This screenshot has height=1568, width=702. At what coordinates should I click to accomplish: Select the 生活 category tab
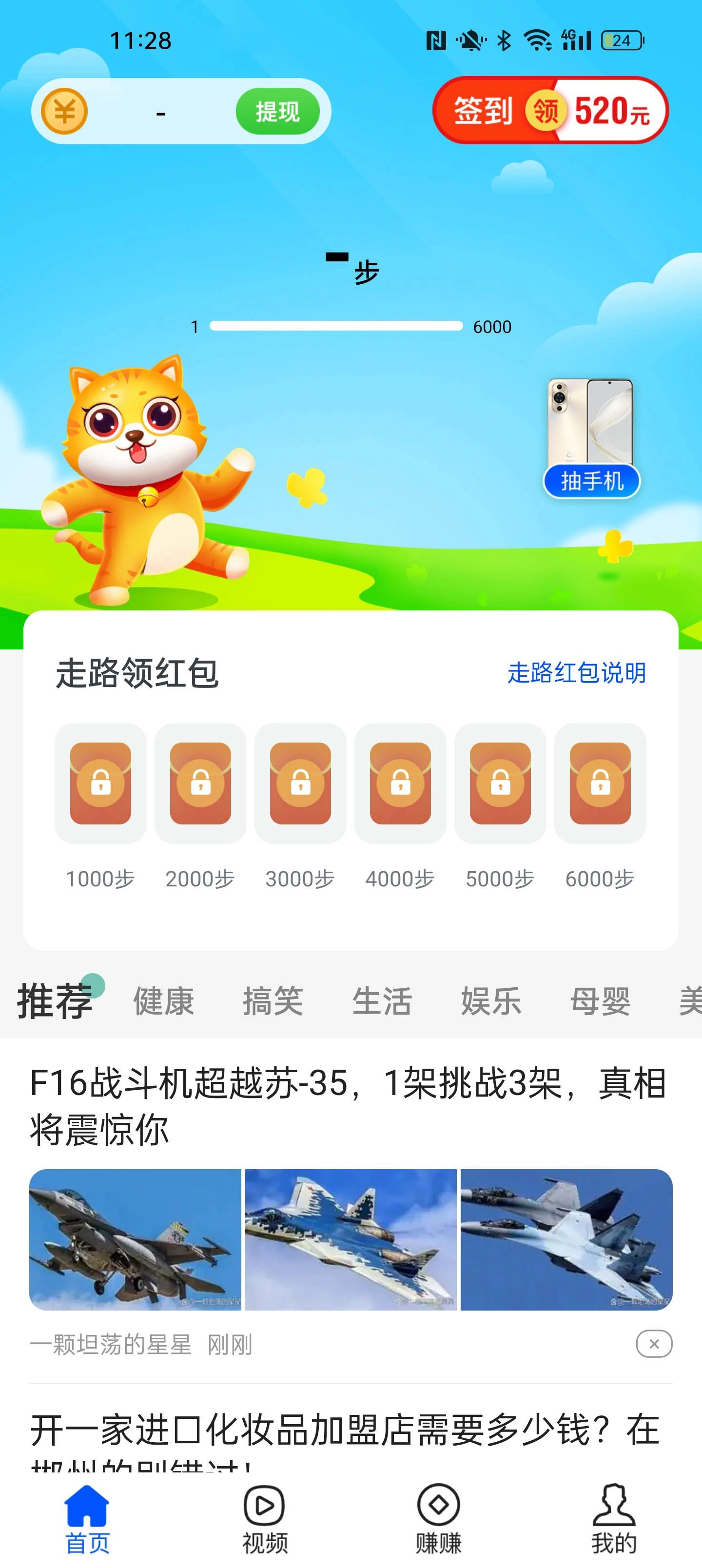[382, 1001]
